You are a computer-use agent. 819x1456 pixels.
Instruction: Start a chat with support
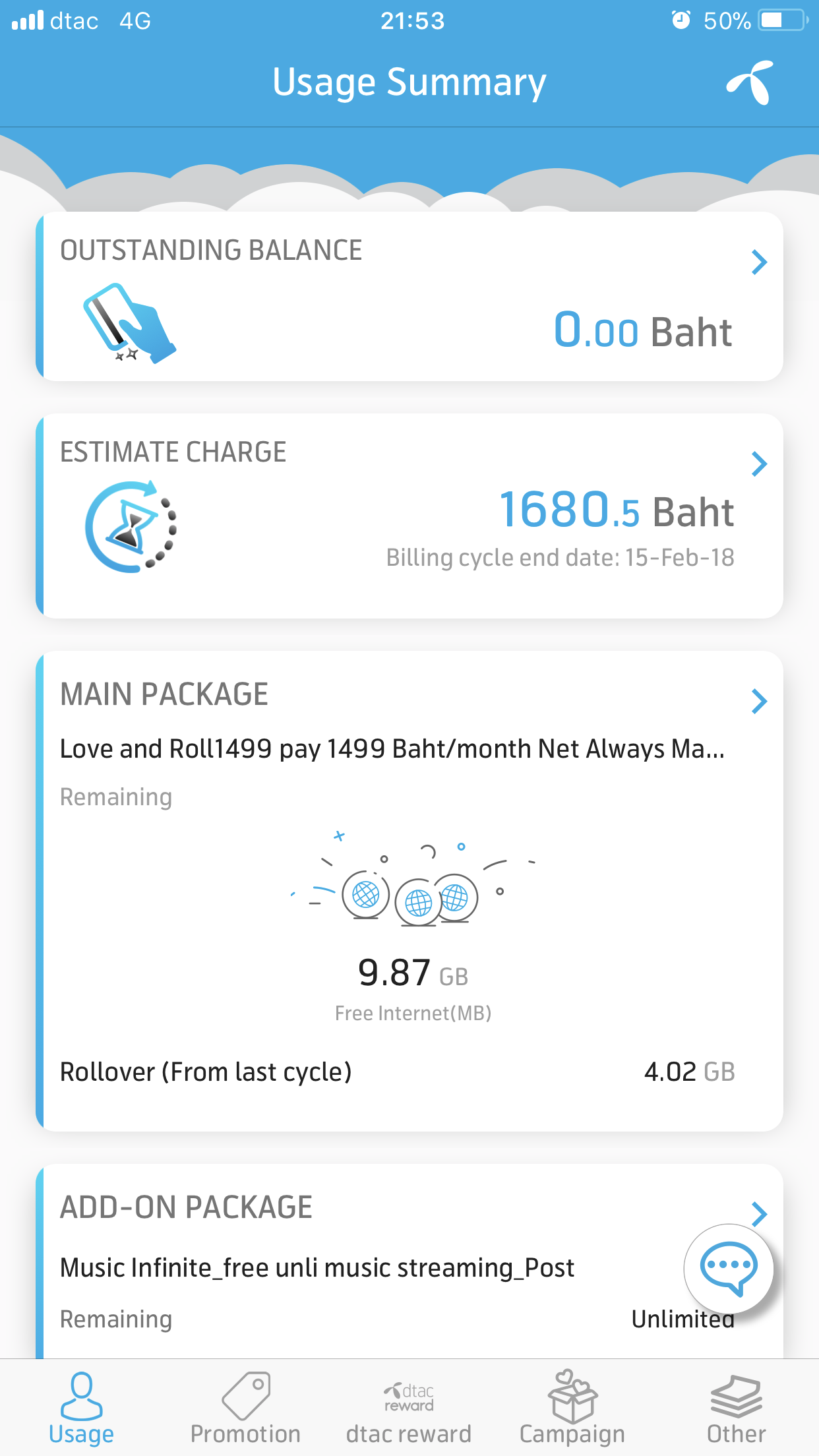(729, 1268)
